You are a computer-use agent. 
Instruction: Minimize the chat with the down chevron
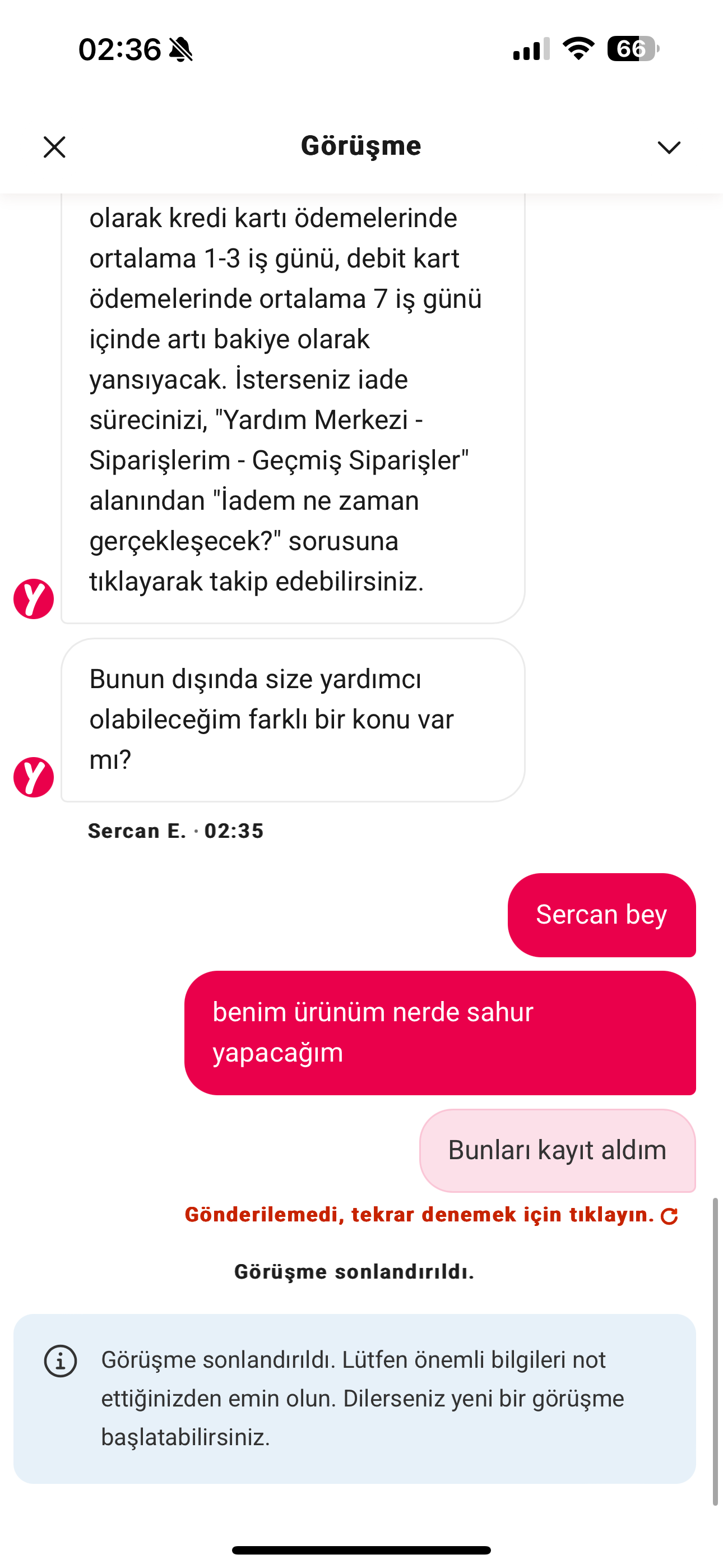[669, 147]
